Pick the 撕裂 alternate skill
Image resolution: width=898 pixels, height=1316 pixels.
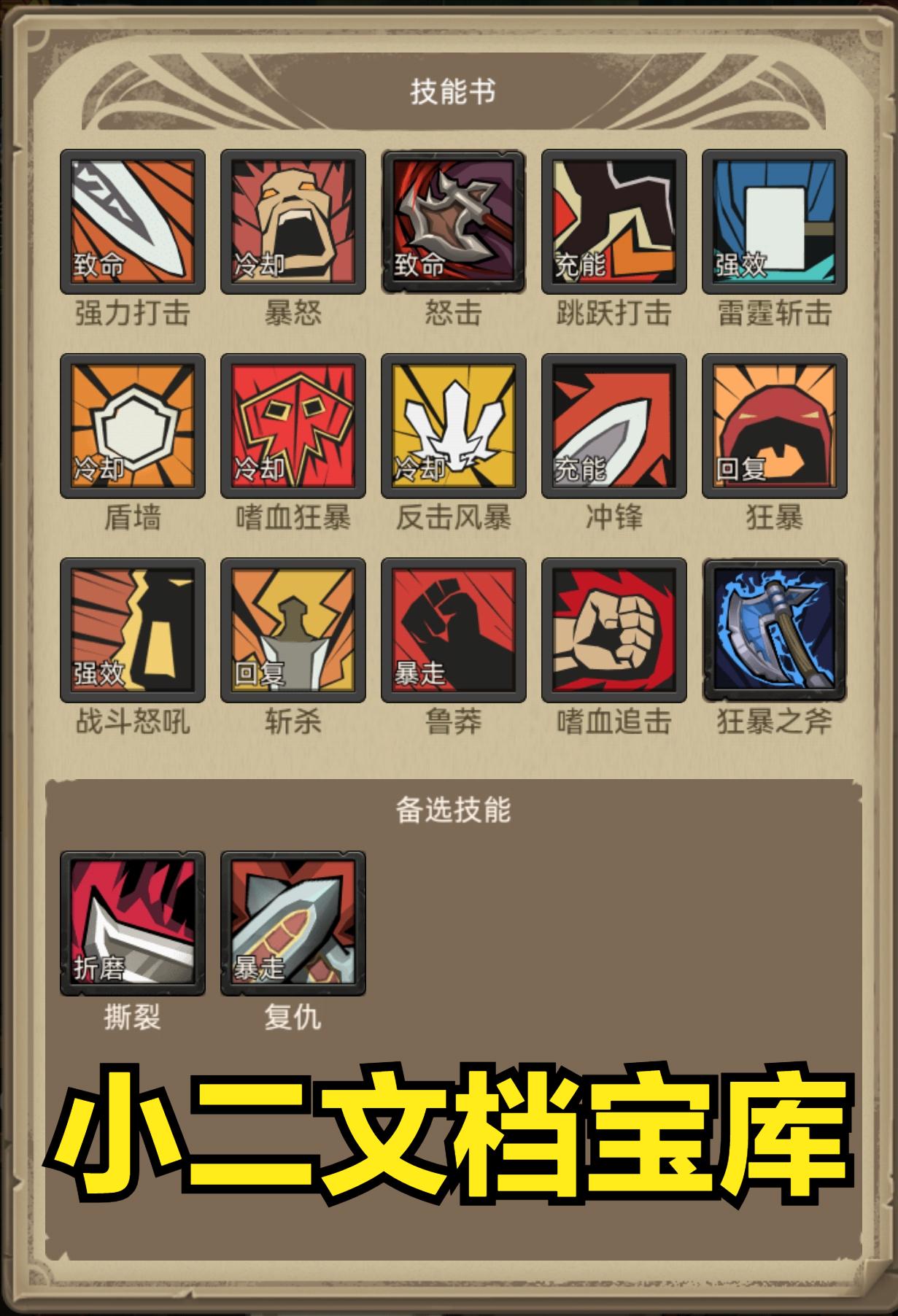[x=132, y=923]
